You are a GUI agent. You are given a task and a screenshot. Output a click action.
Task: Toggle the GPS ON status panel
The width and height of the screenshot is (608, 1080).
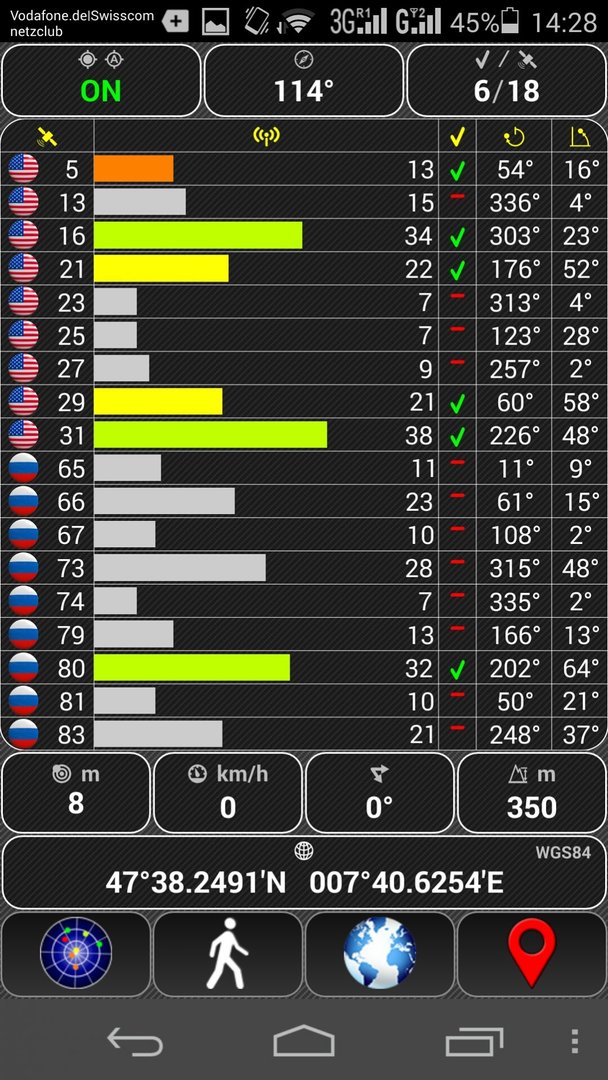(101, 81)
